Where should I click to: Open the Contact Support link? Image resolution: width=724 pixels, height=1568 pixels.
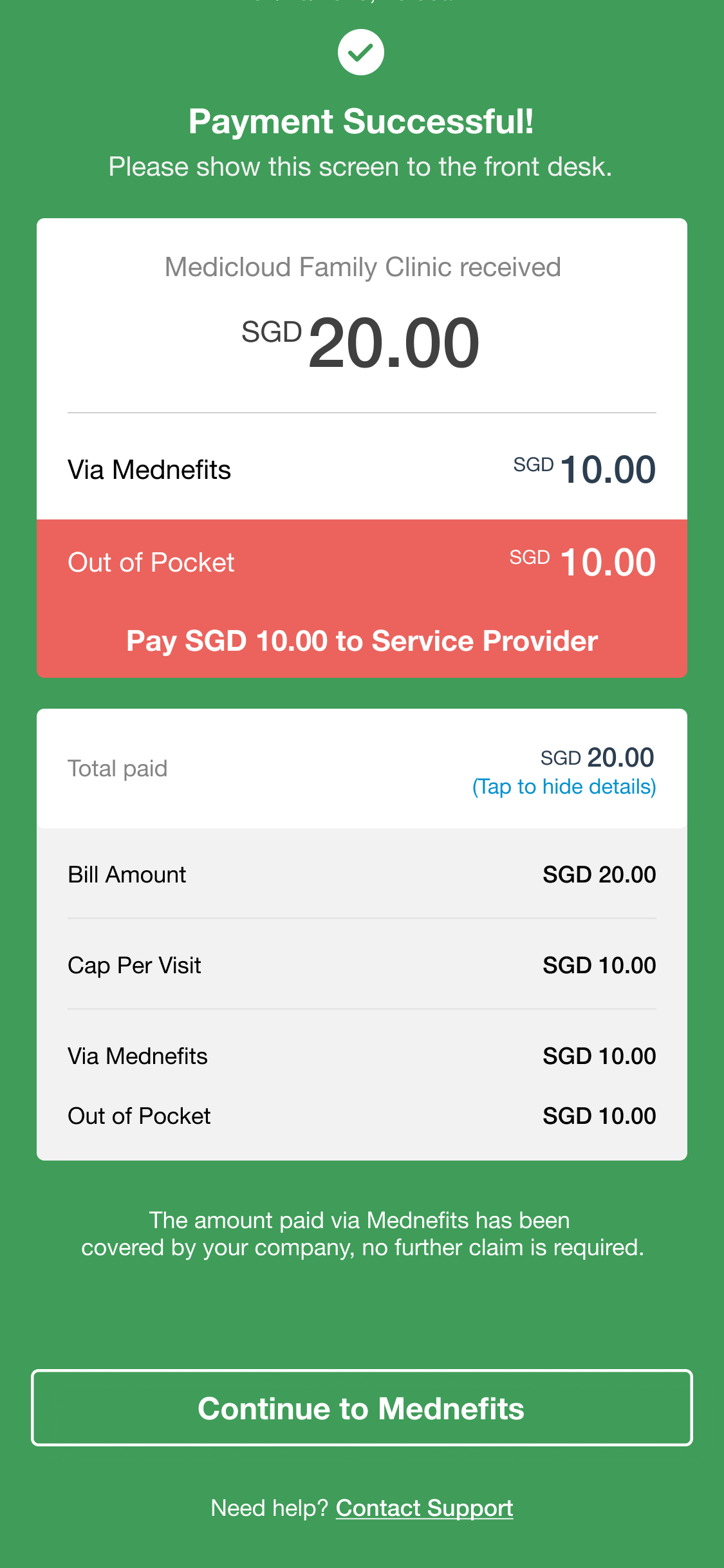(x=424, y=1508)
